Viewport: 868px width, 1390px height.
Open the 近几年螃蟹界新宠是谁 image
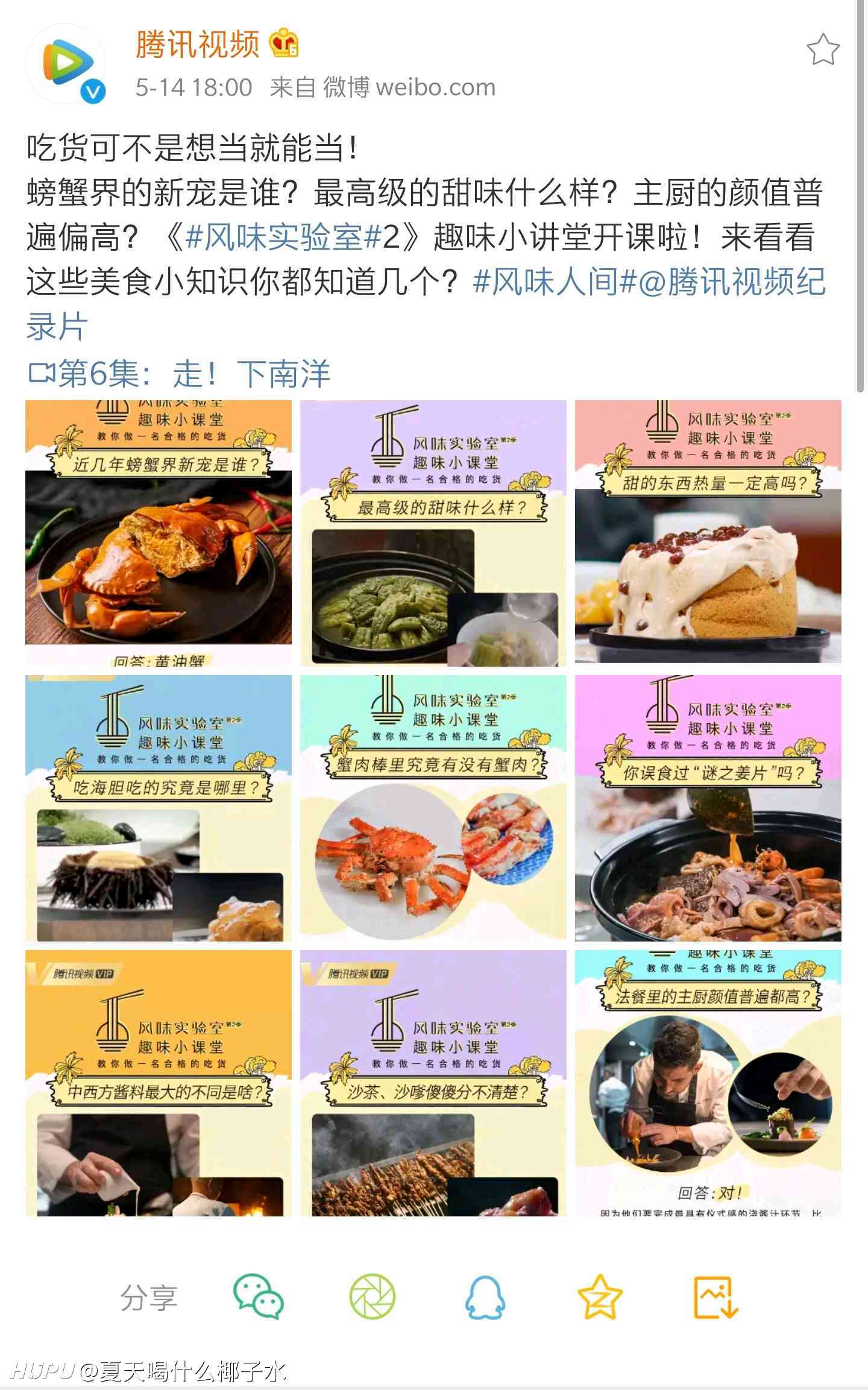point(159,532)
